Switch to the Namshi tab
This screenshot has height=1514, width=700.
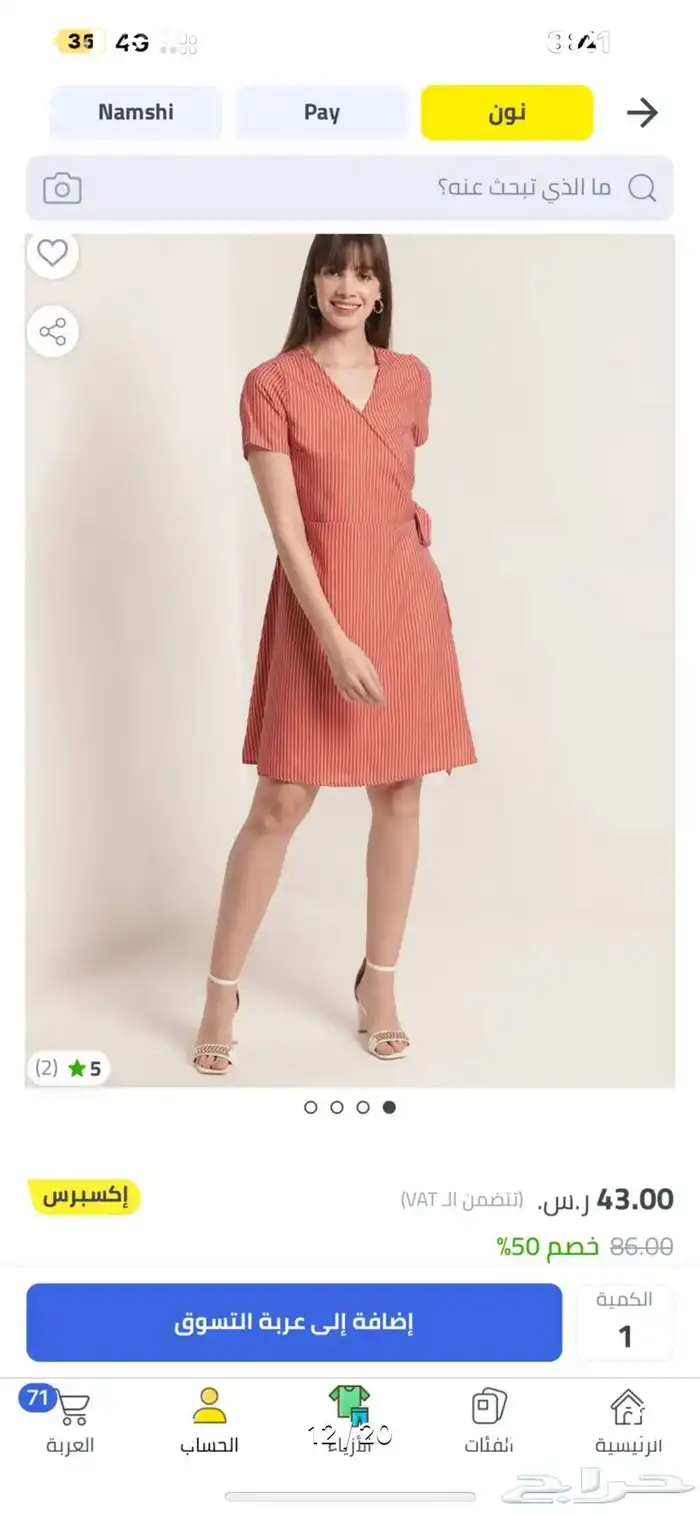click(x=136, y=113)
